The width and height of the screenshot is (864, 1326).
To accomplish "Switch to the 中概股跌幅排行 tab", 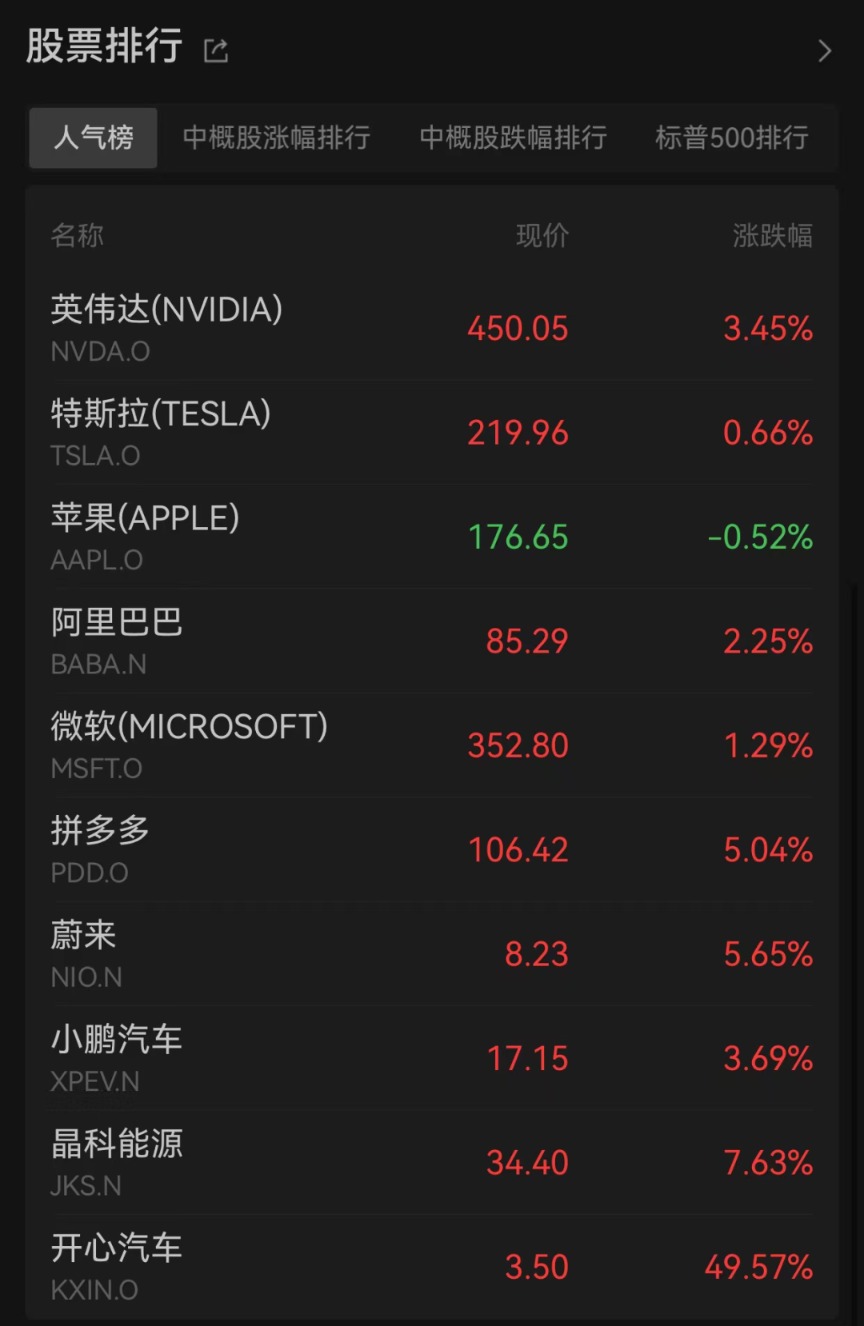I will [513, 137].
